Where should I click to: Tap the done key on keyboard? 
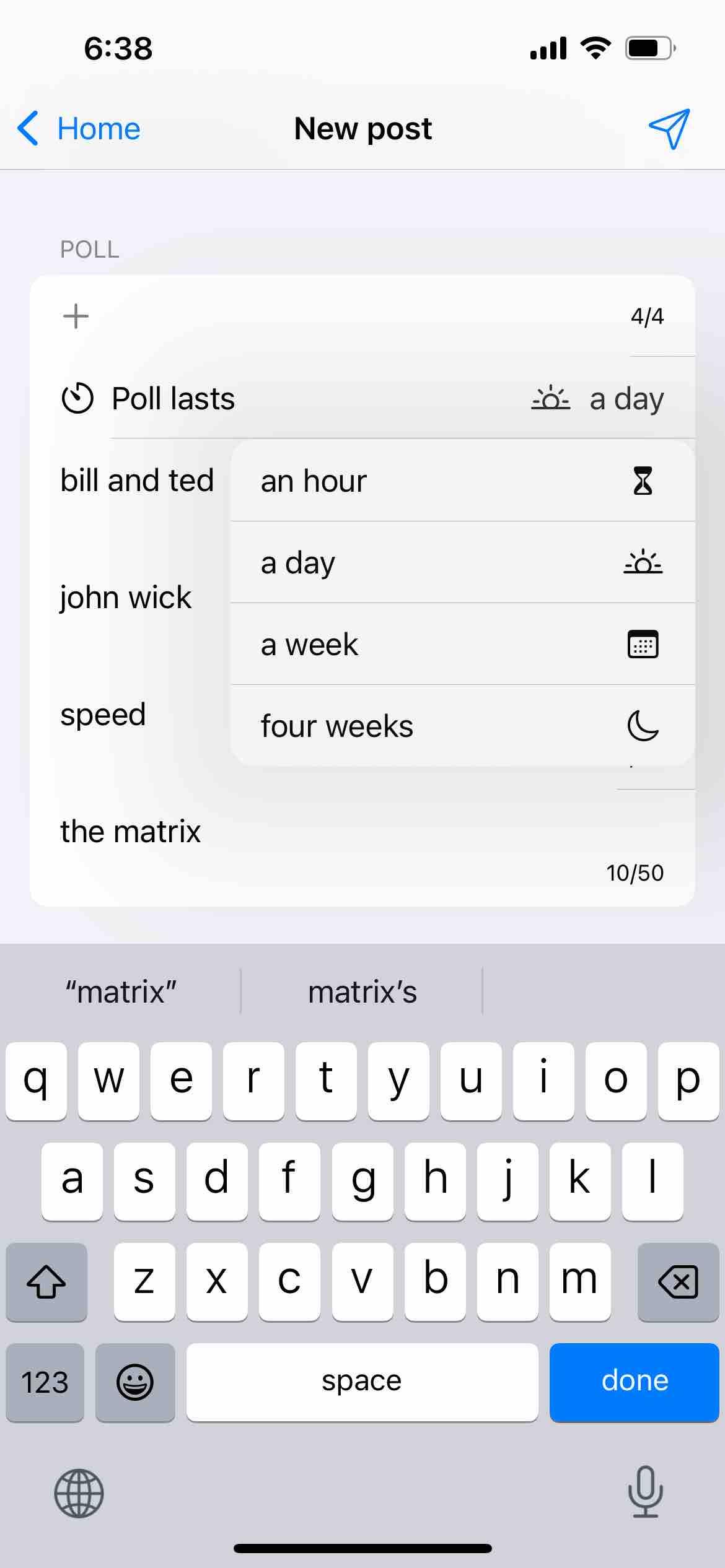(x=634, y=1381)
